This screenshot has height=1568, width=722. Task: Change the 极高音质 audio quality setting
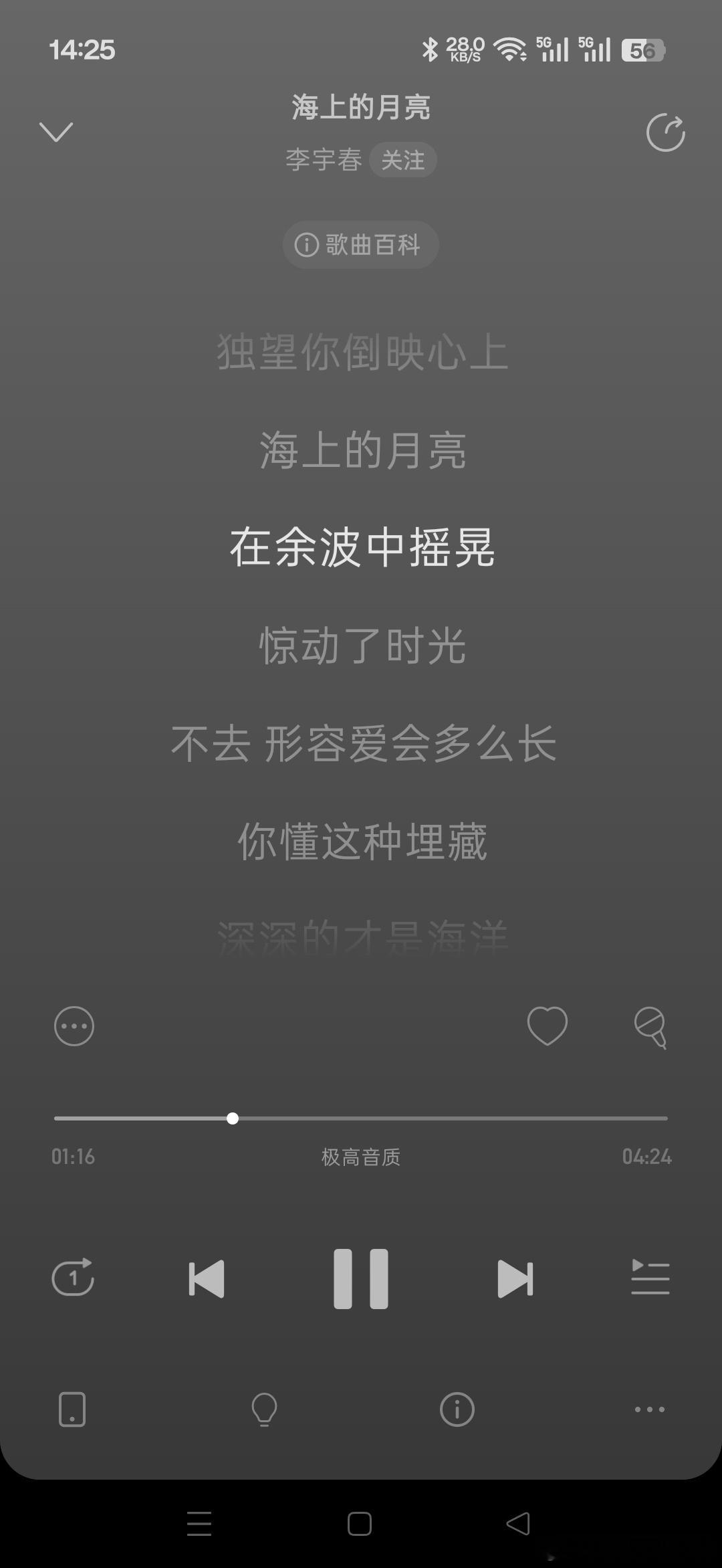361,1157
